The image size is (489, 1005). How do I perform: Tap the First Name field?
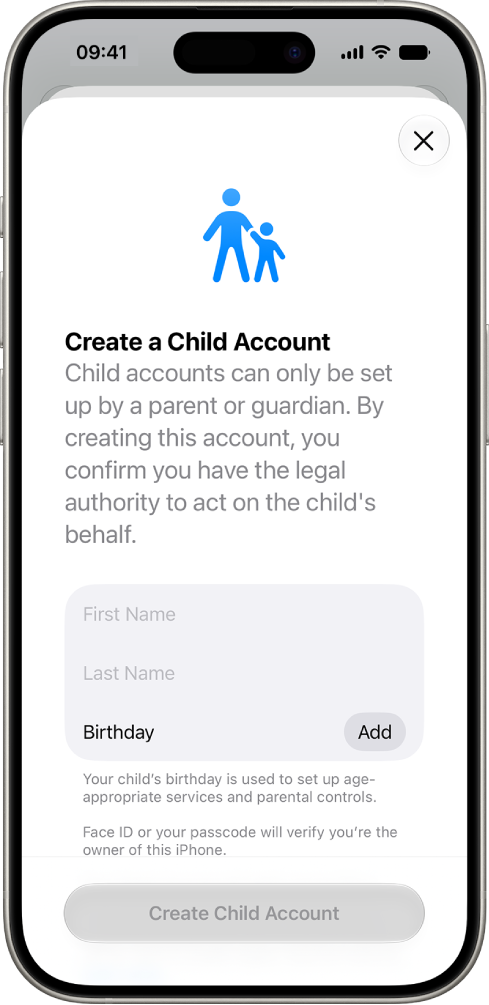pos(244,614)
